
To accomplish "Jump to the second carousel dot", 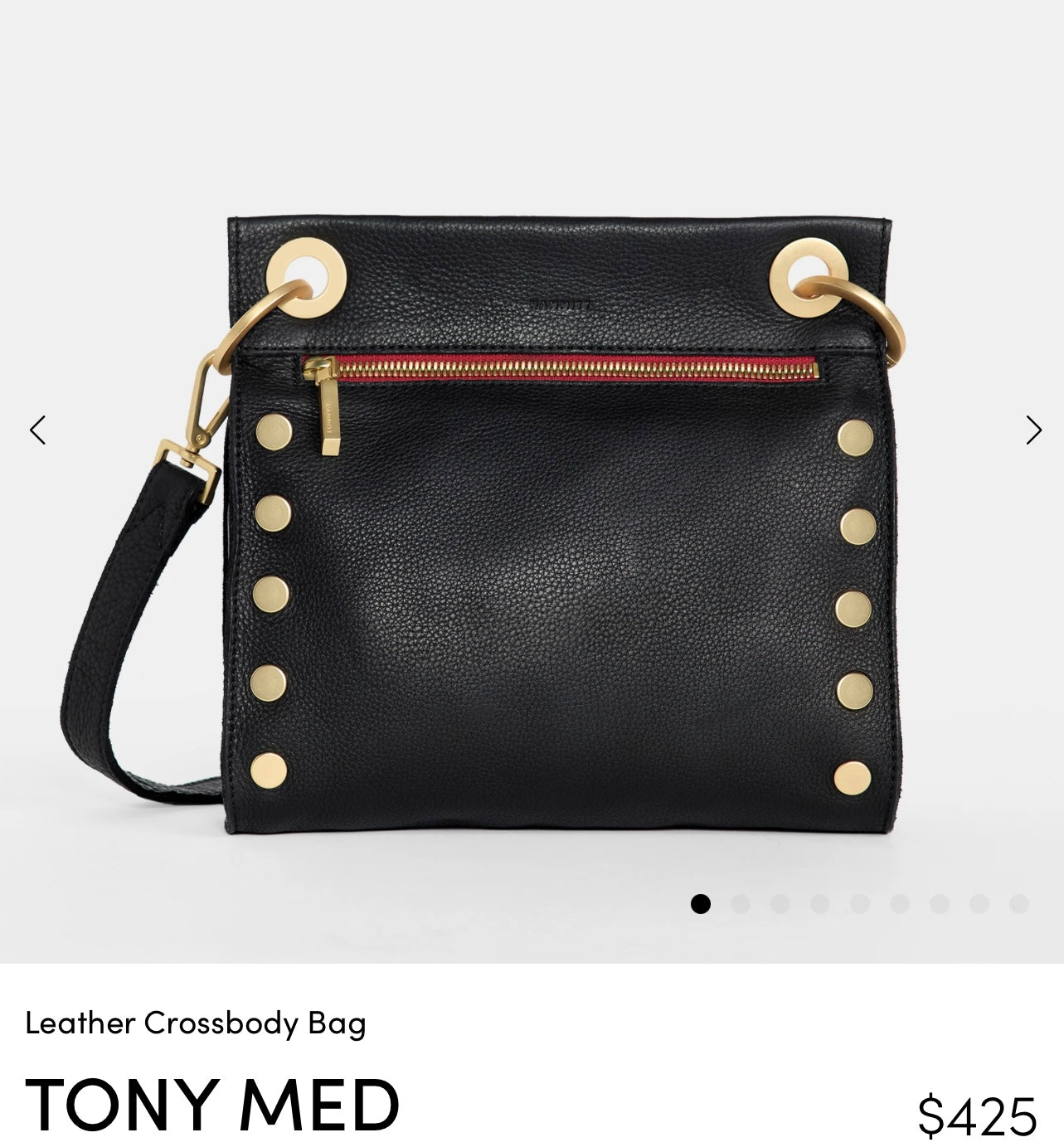I will [741, 904].
